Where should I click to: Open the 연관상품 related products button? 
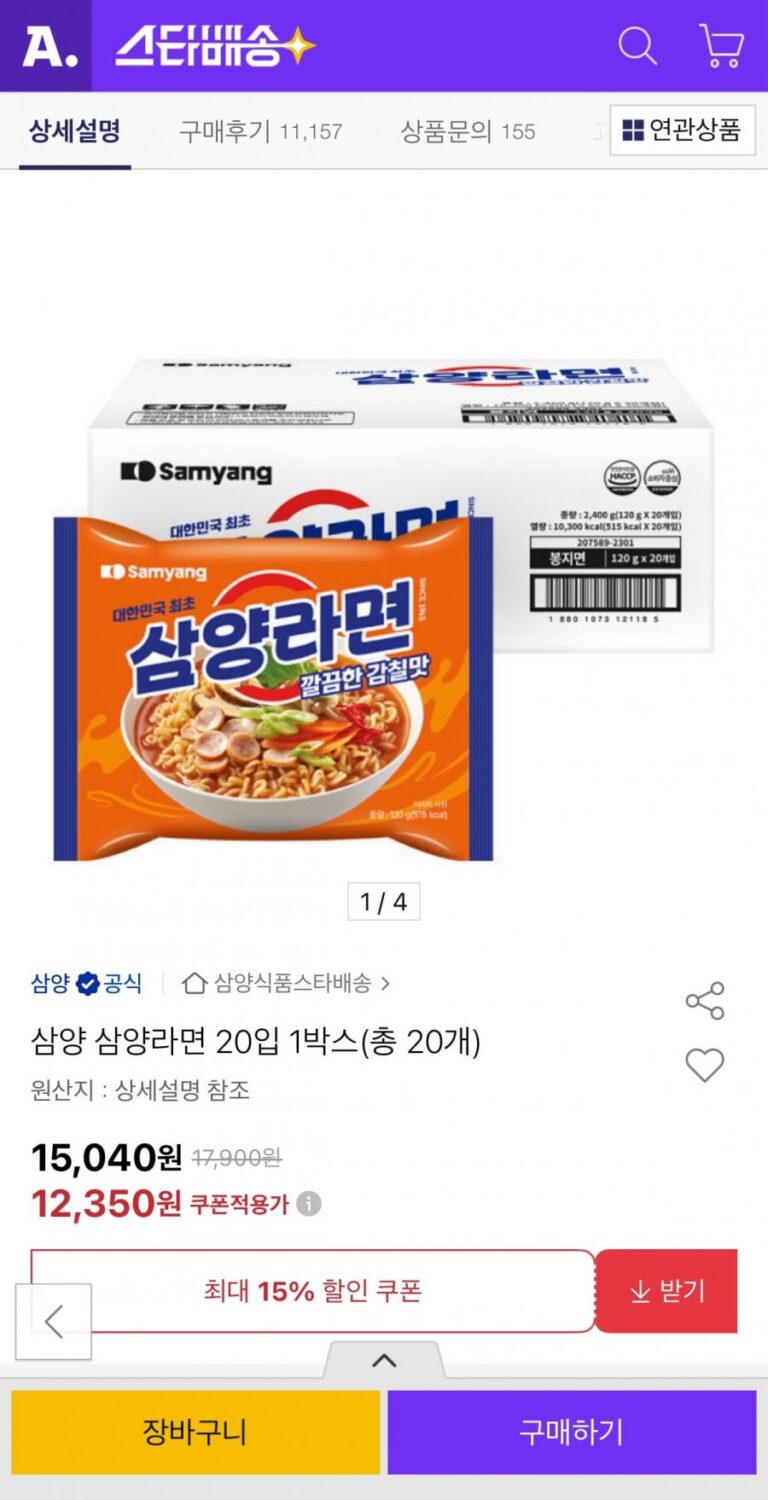[x=682, y=130]
